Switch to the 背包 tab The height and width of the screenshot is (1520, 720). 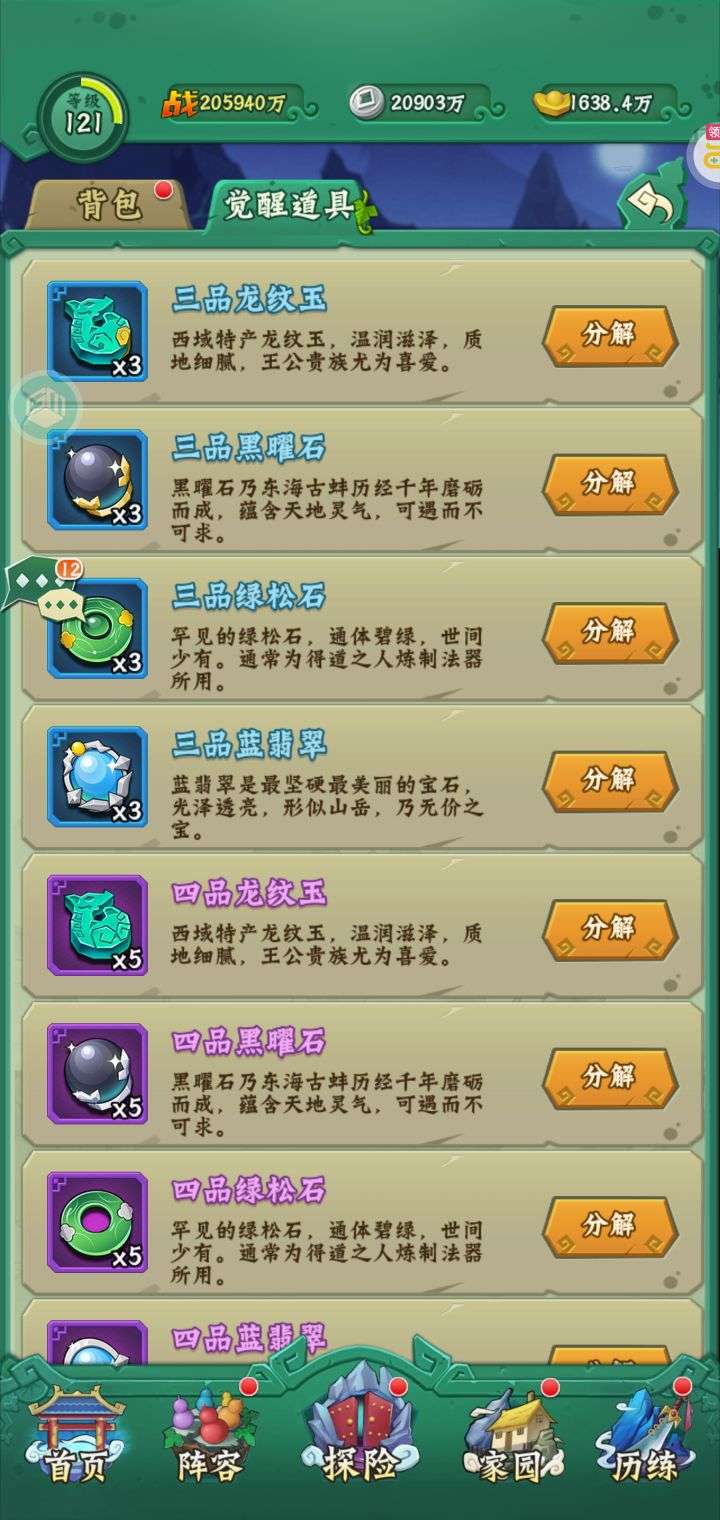click(108, 204)
